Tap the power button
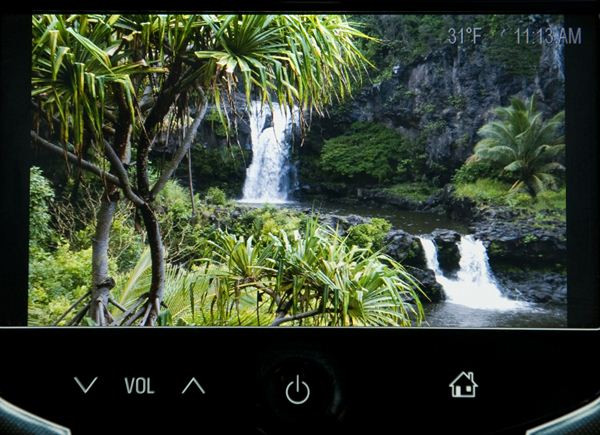600x435 pixels. coord(297,390)
